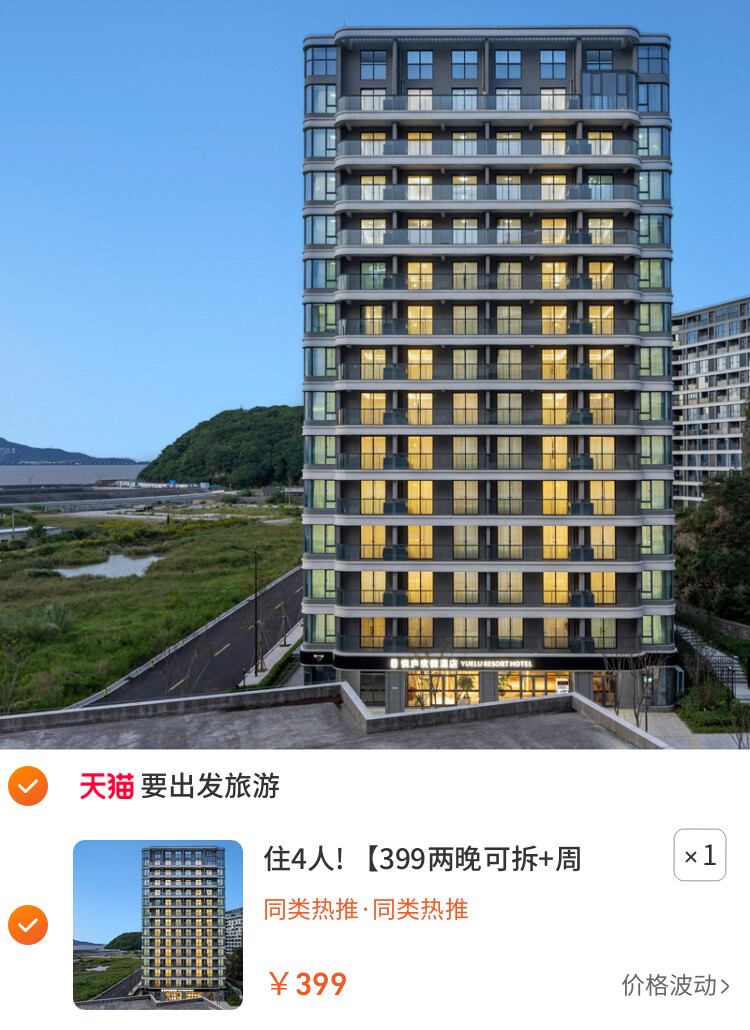This screenshot has height=1030, width=750.
Task: Uncheck the 399 hotel package item
Action: (x=28, y=924)
